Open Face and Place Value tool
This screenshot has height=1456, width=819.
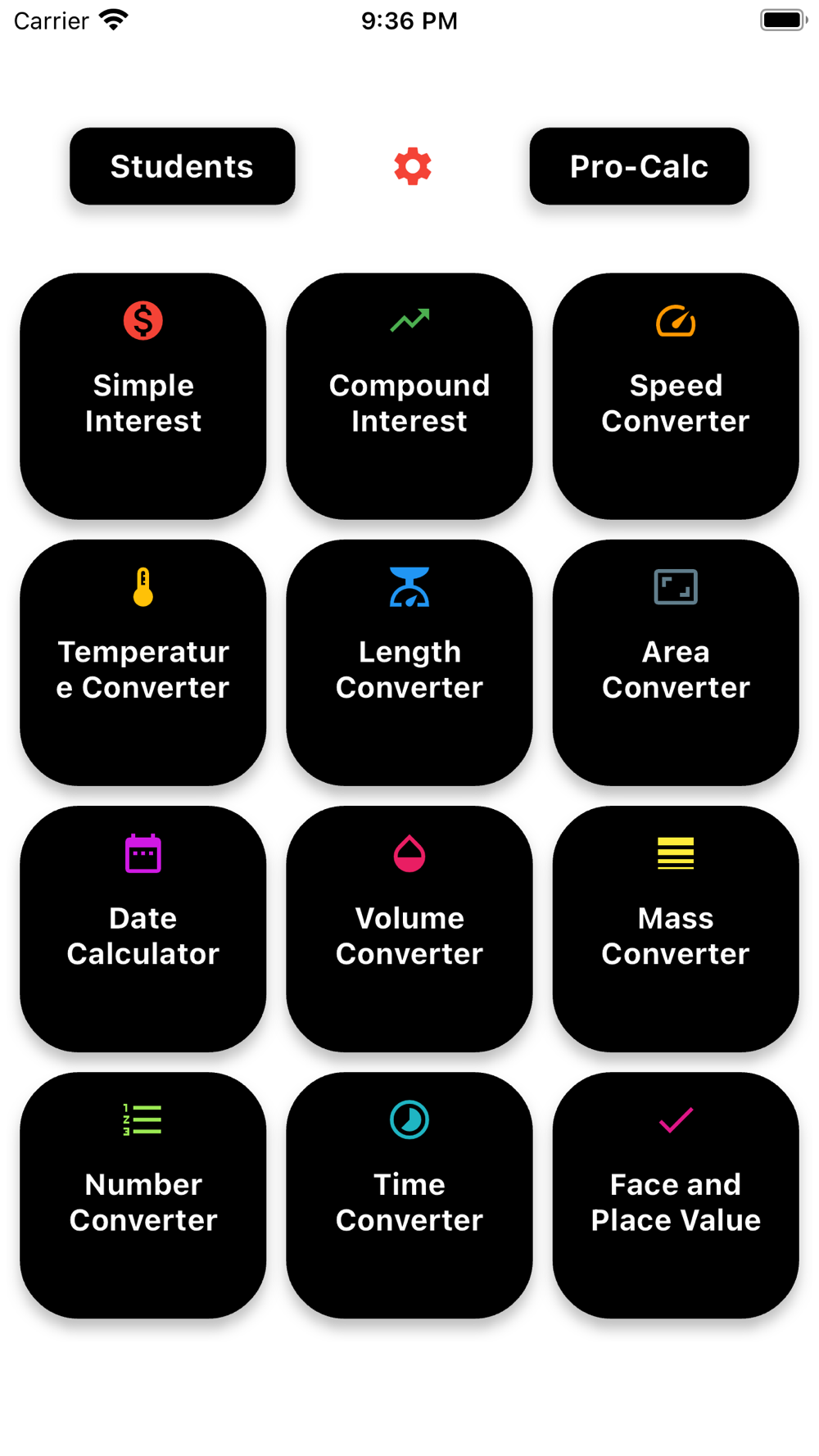click(x=676, y=1195)
